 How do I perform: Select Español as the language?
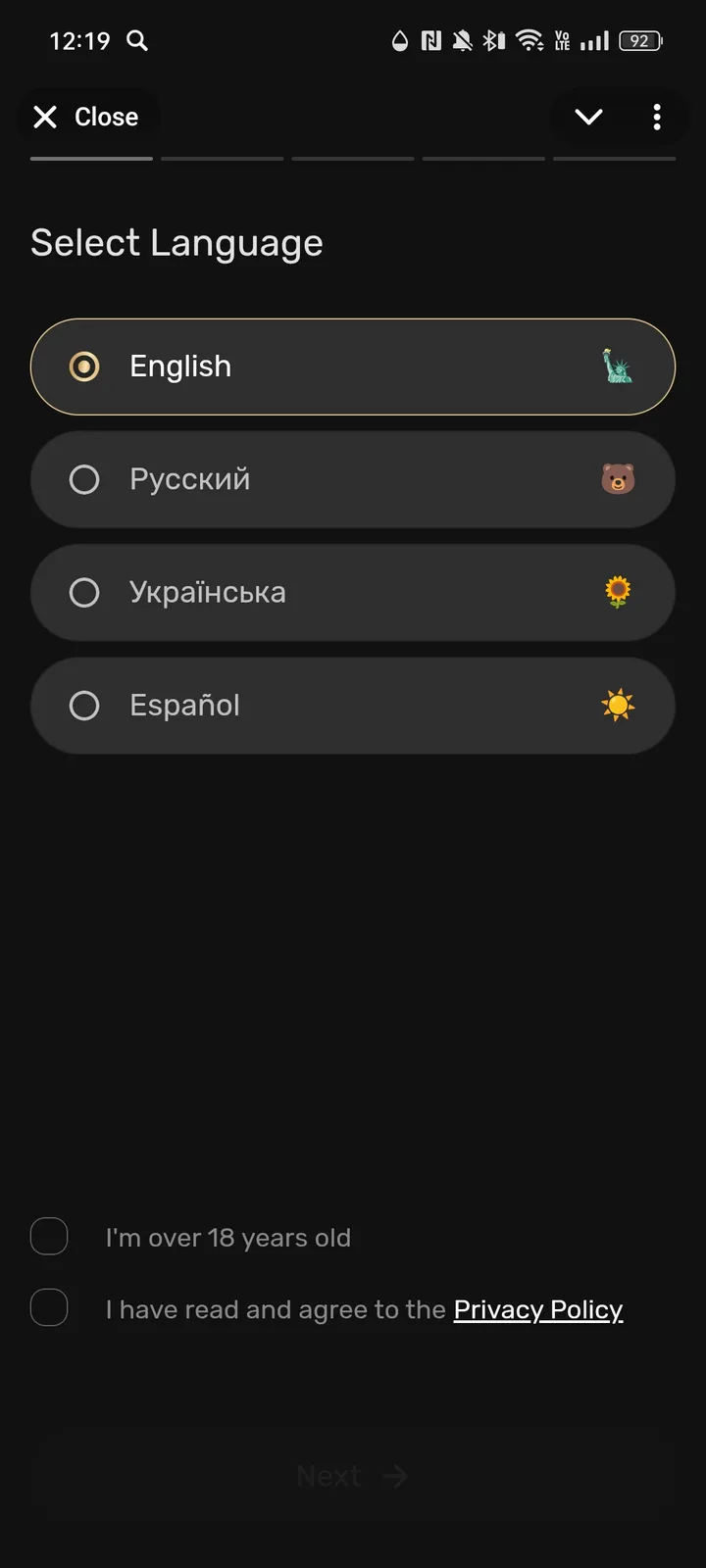84,705
